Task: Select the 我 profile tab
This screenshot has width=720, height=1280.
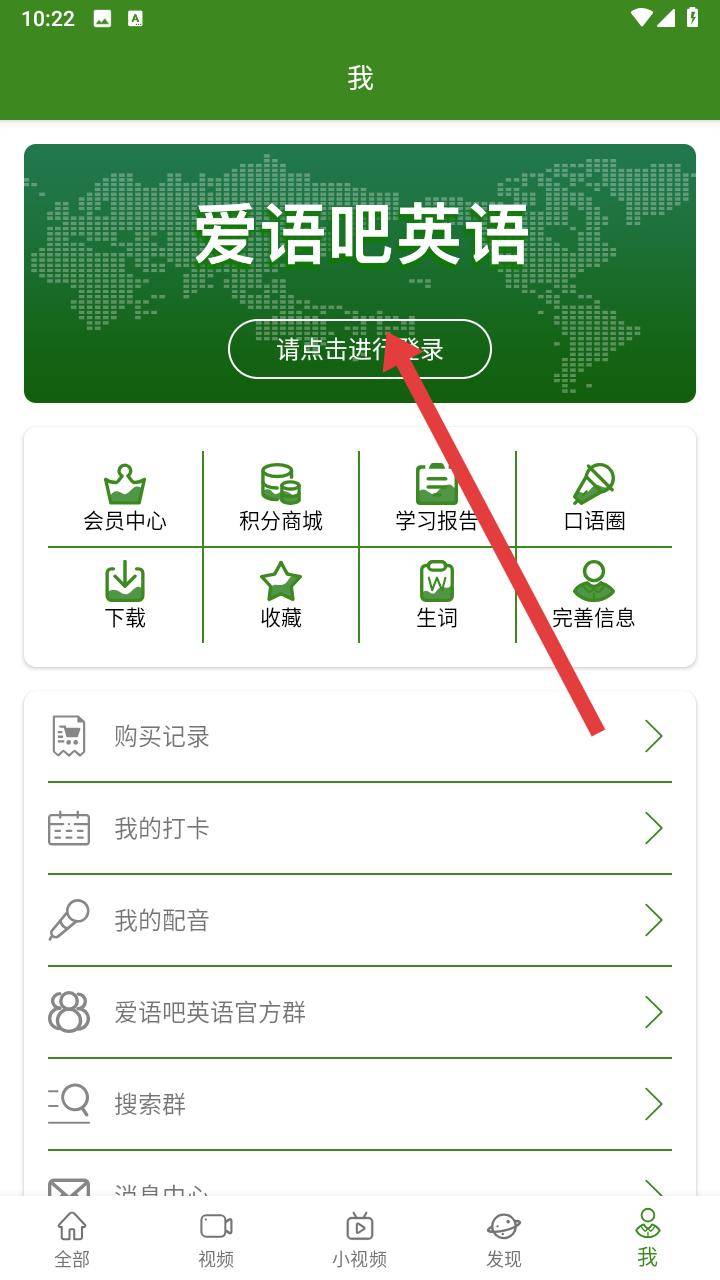Action: [648, 1239]
